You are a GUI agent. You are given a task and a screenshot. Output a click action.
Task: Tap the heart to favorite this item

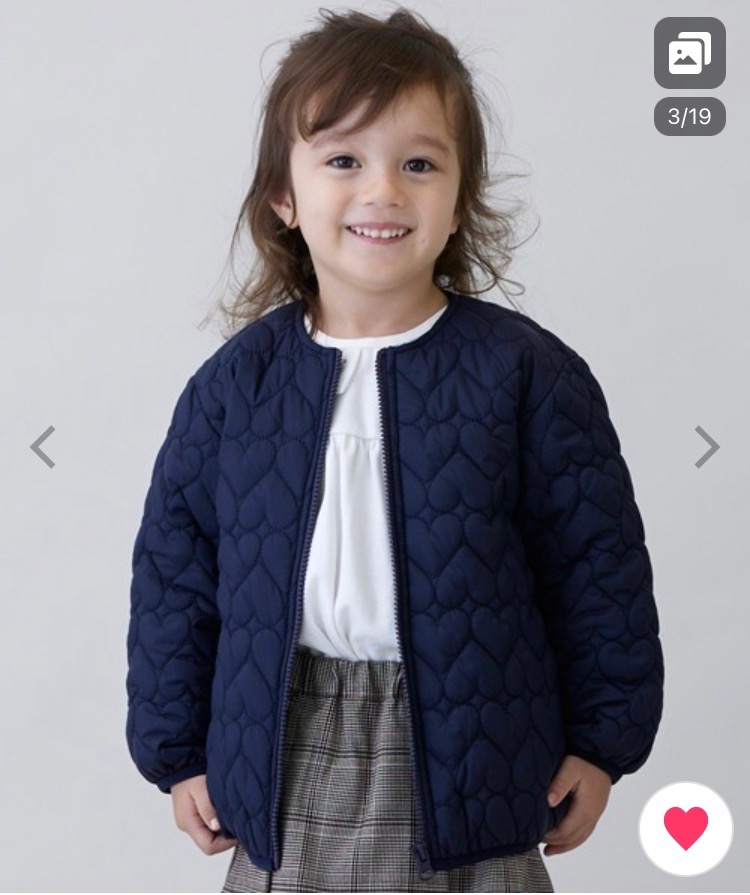click(686, 828)
